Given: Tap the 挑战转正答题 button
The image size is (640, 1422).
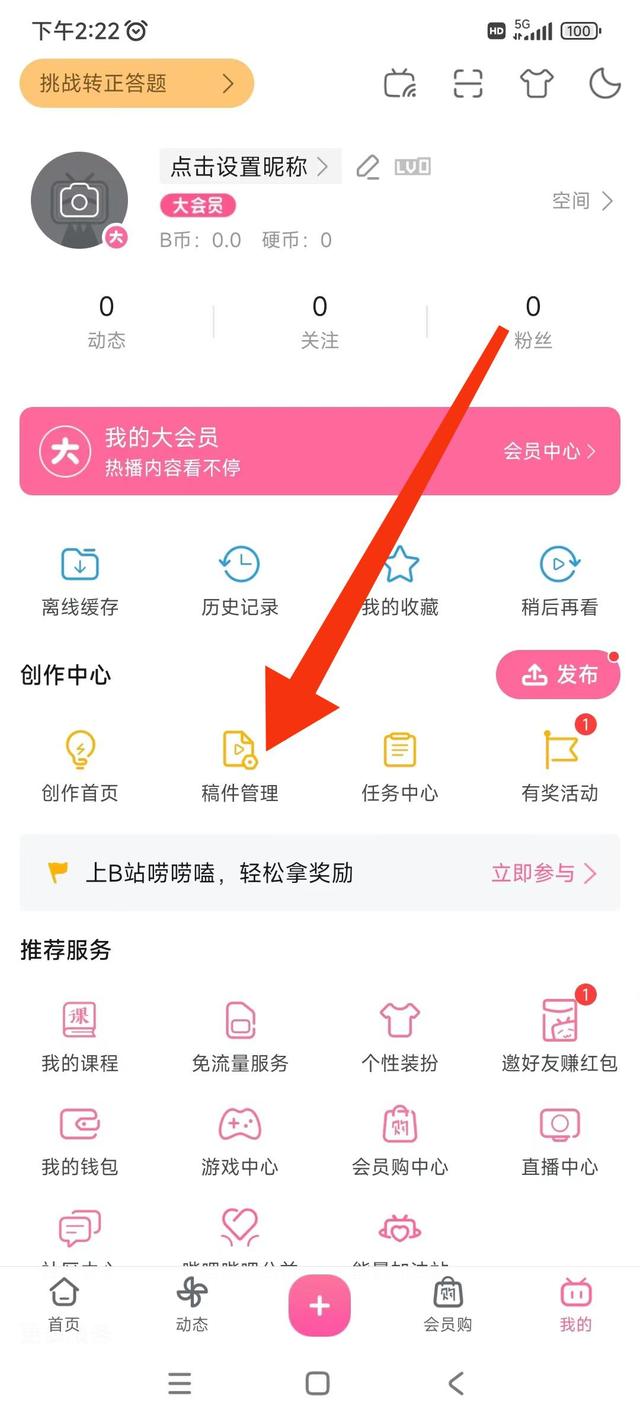Looking at the screenshot, I should 137,84.
